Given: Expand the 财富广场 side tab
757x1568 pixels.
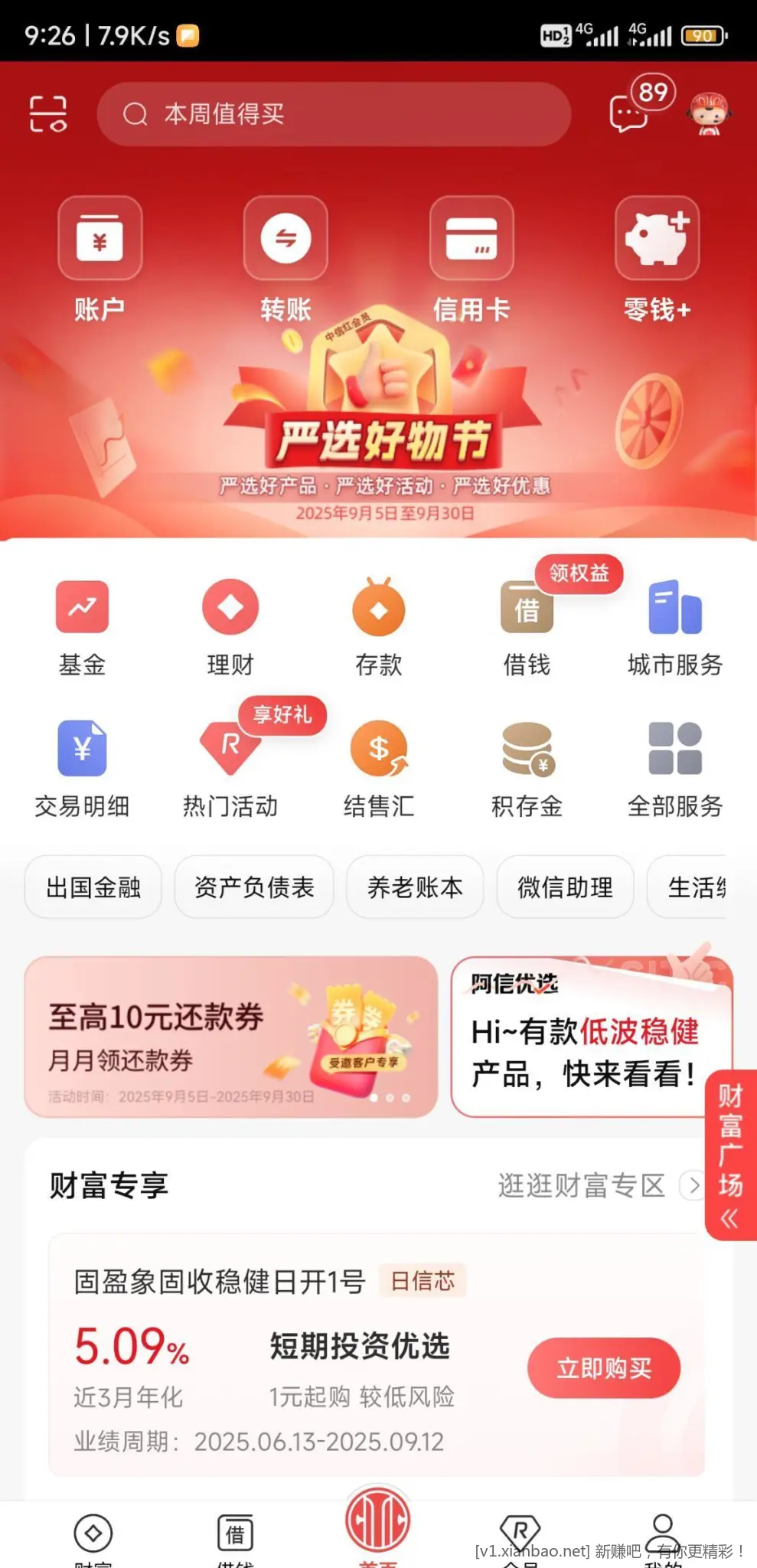Looking at the screenshot, I should point(730,1155).
